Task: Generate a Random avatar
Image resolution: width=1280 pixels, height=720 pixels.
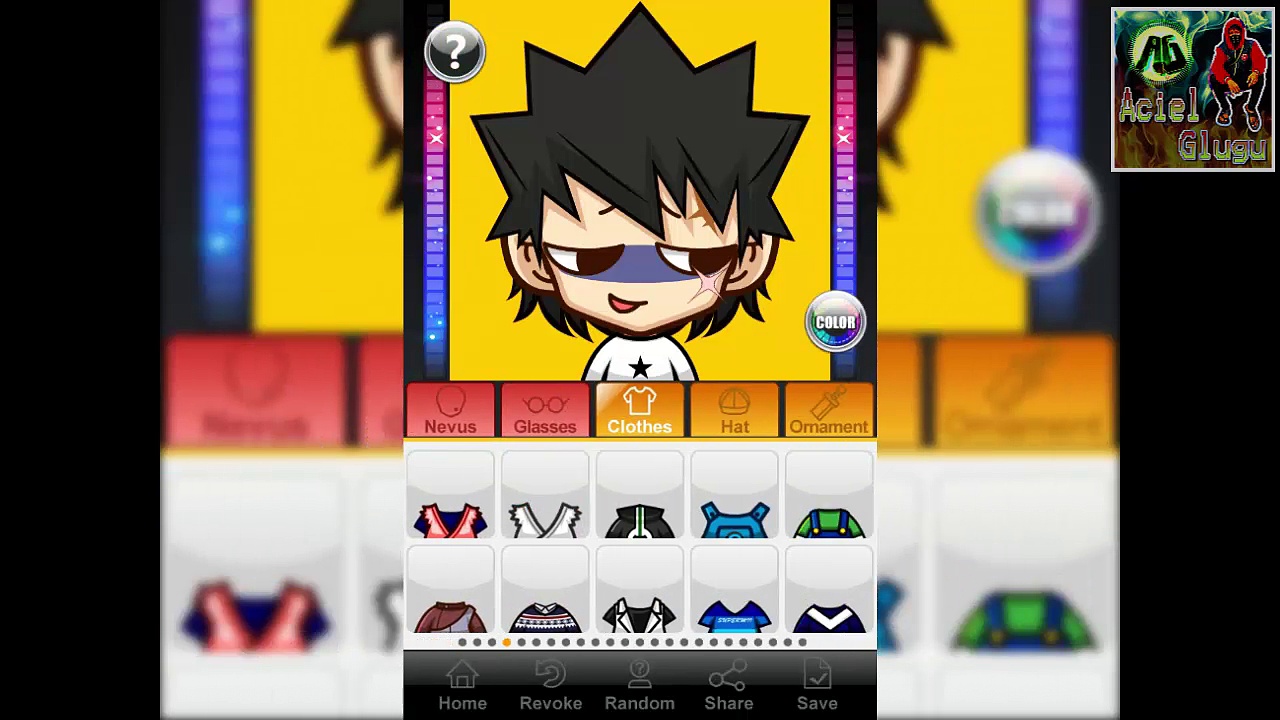Action: 639,688
